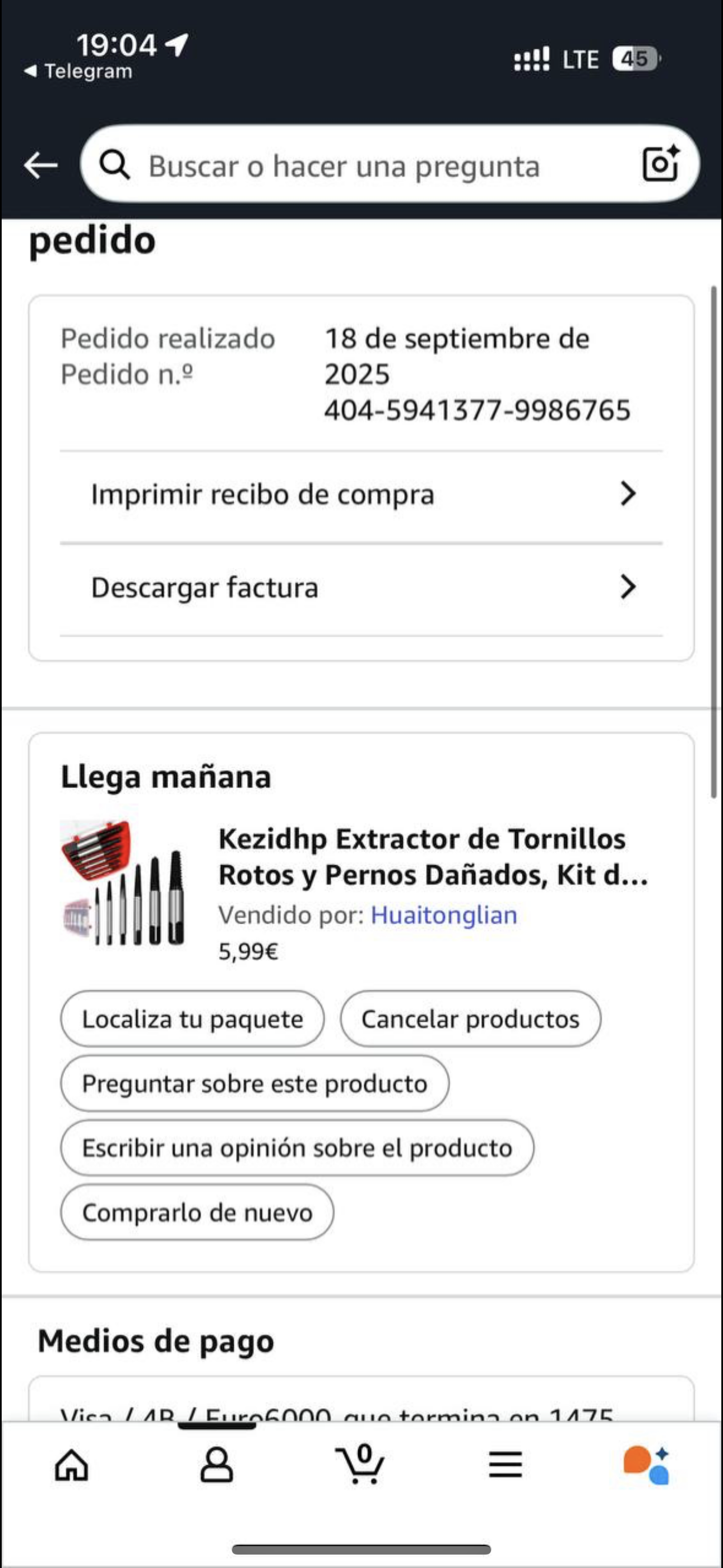Screen dimensions: 723x1568
Task: Open 'Imprimir recibo de compra'
Action: 361,494
